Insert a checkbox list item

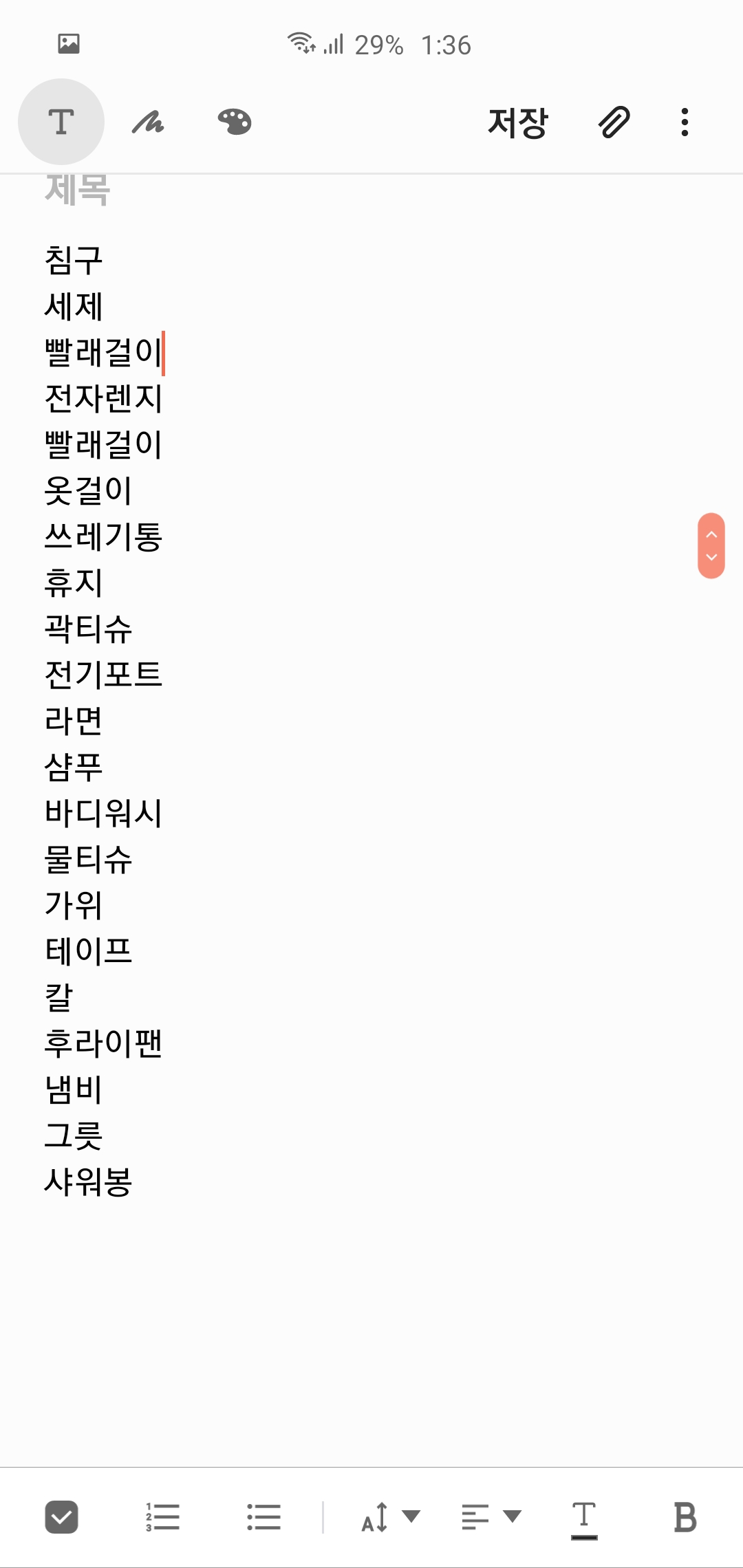(61, 1517)
